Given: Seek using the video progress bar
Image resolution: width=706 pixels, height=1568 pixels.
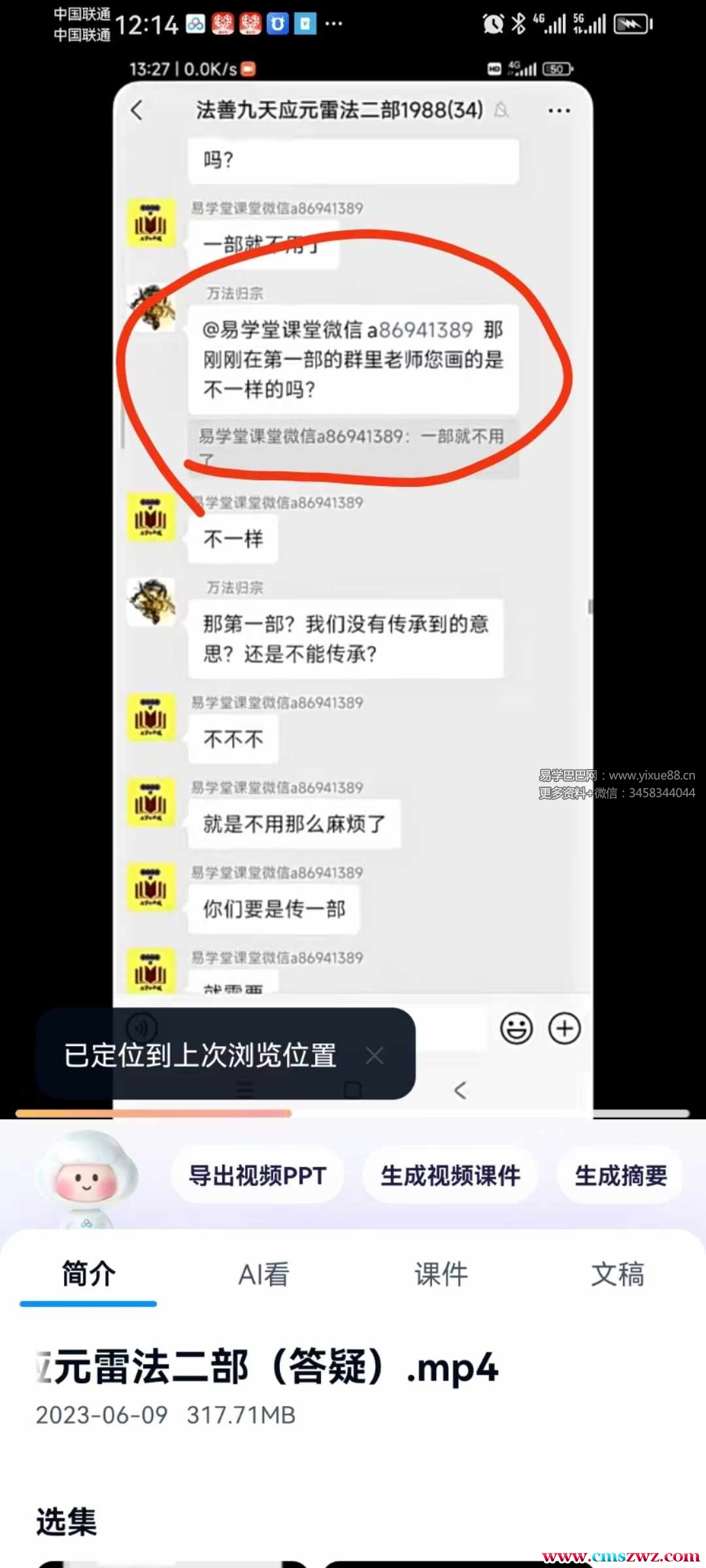Looking at the screenshot, I should (353, 1113).
